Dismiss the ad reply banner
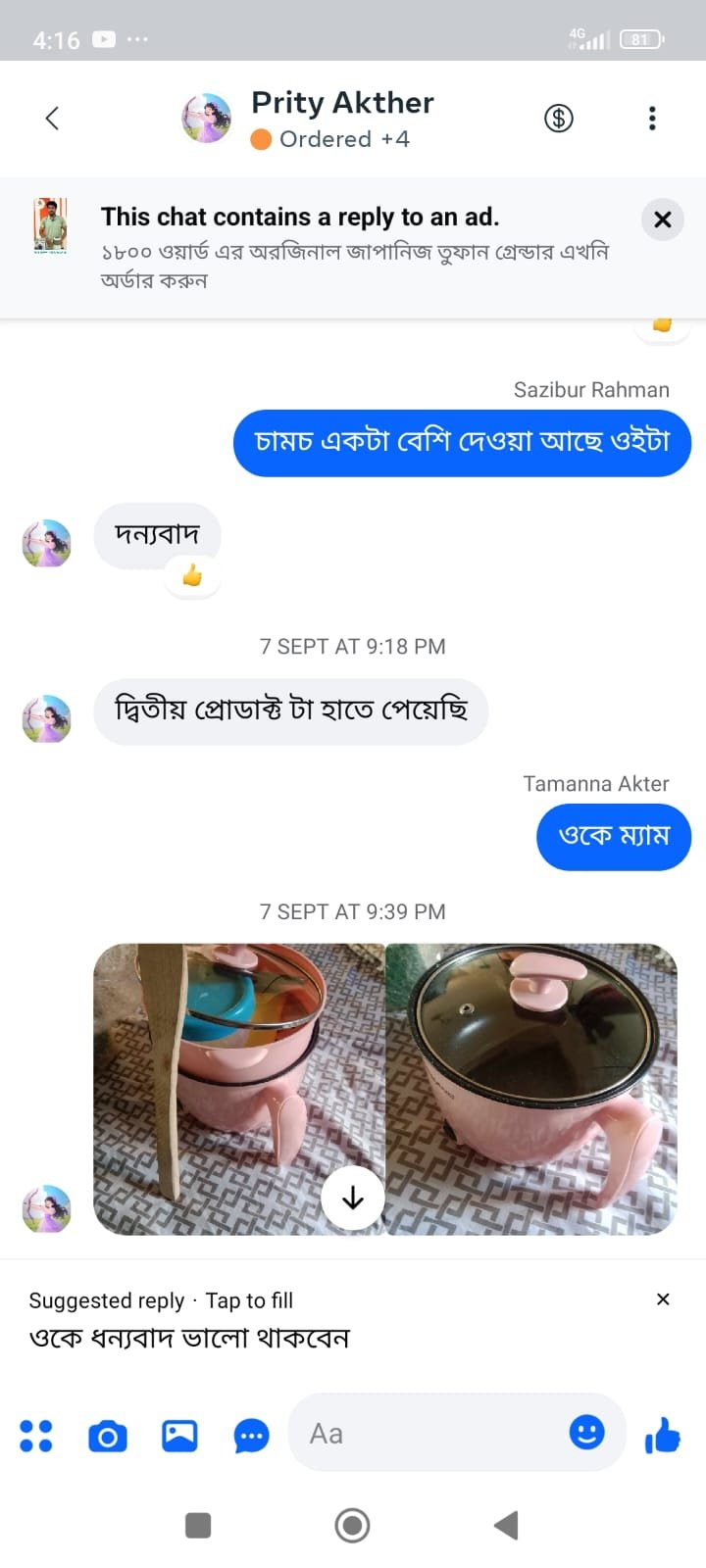Screen dimensions: 706x1568 coord(663,220)
